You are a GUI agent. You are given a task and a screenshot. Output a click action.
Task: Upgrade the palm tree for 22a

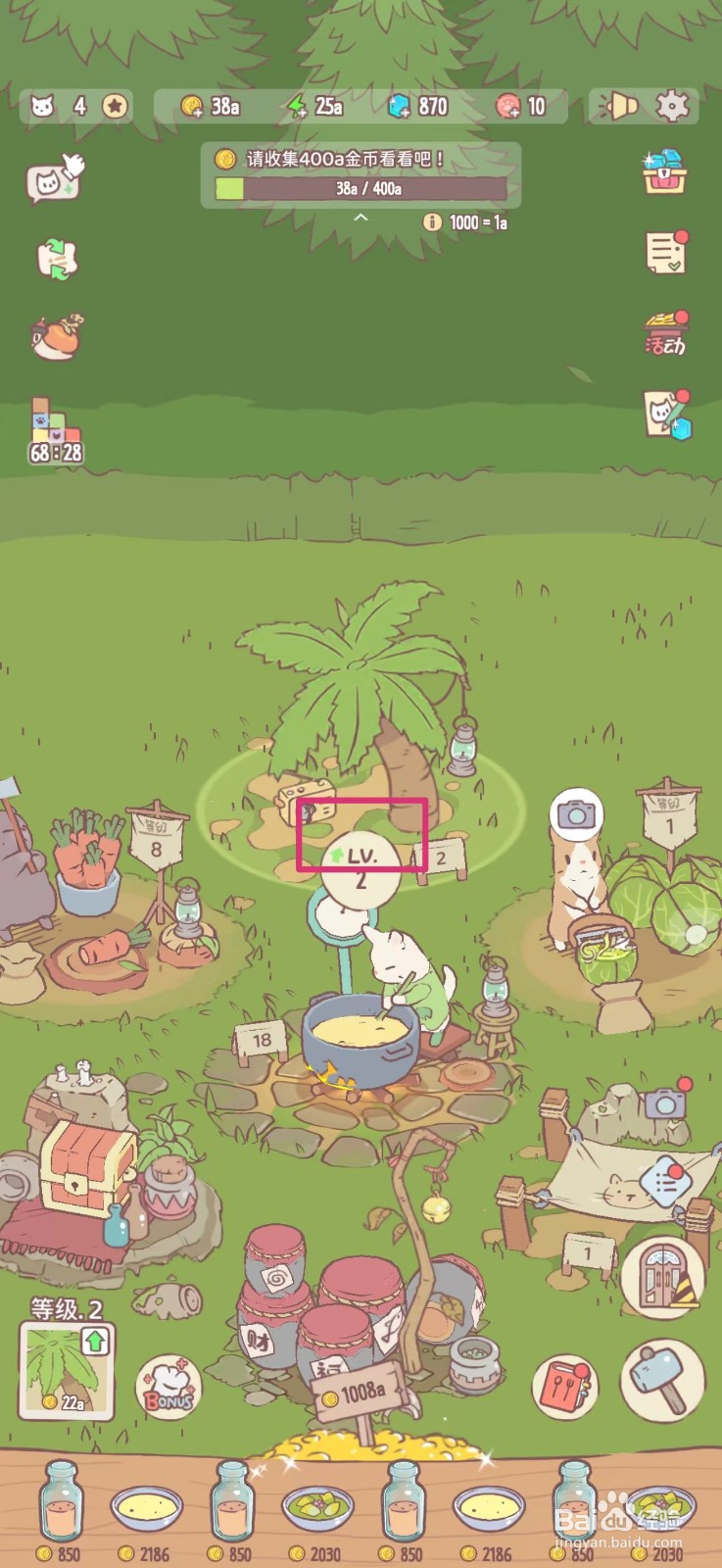(67, 1370)
